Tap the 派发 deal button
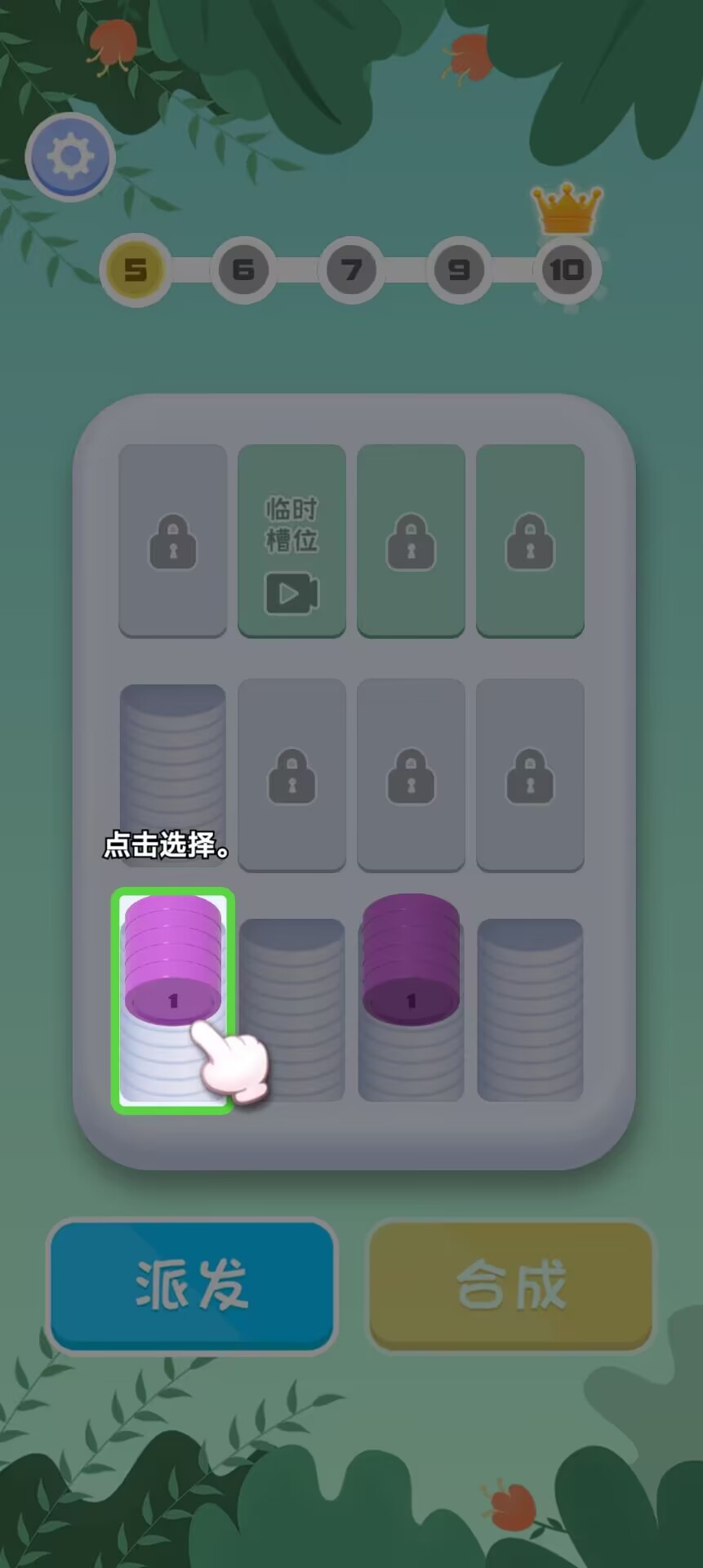This screenshot has height=1568, width=703. point(192,1285)
